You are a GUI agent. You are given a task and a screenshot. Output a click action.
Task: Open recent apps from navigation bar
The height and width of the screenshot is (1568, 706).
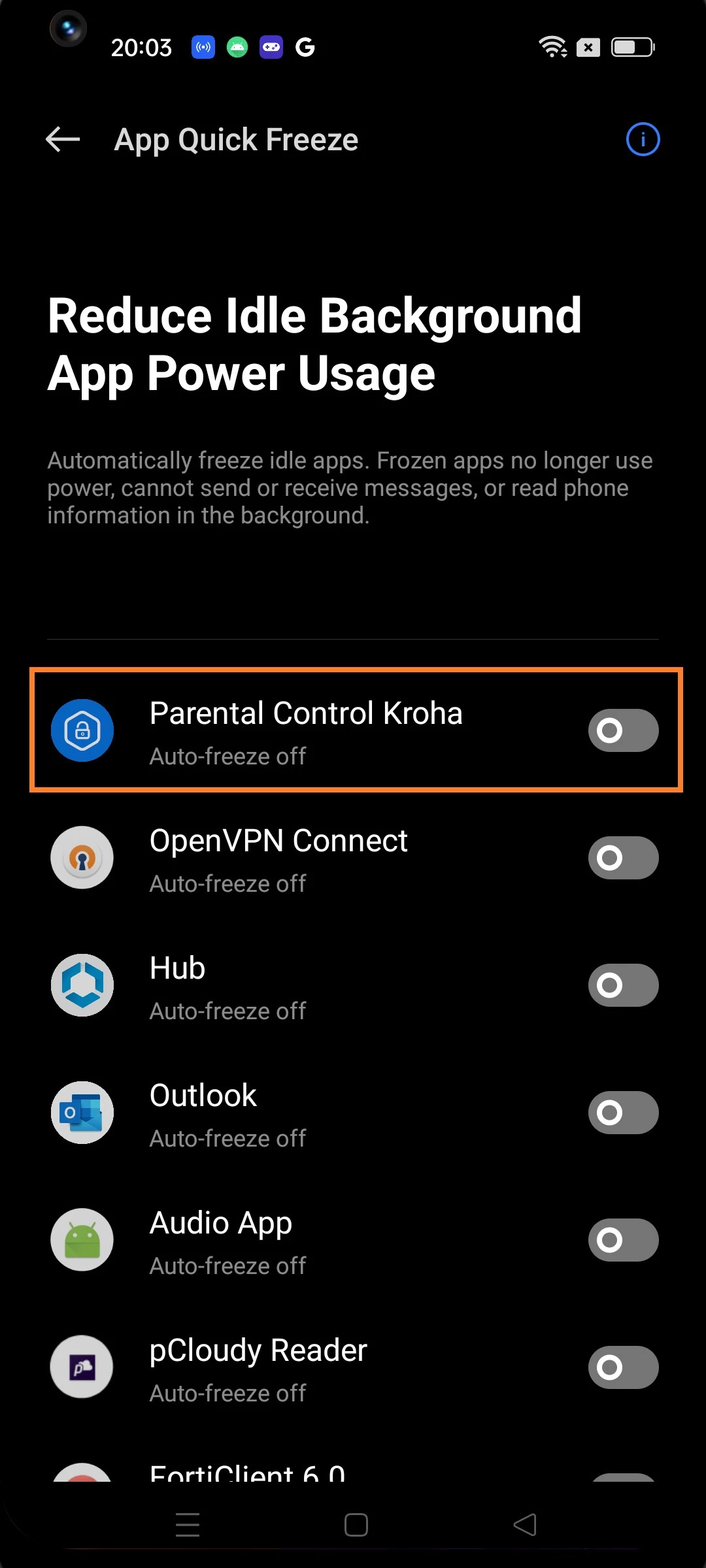tap(188, 1525)
